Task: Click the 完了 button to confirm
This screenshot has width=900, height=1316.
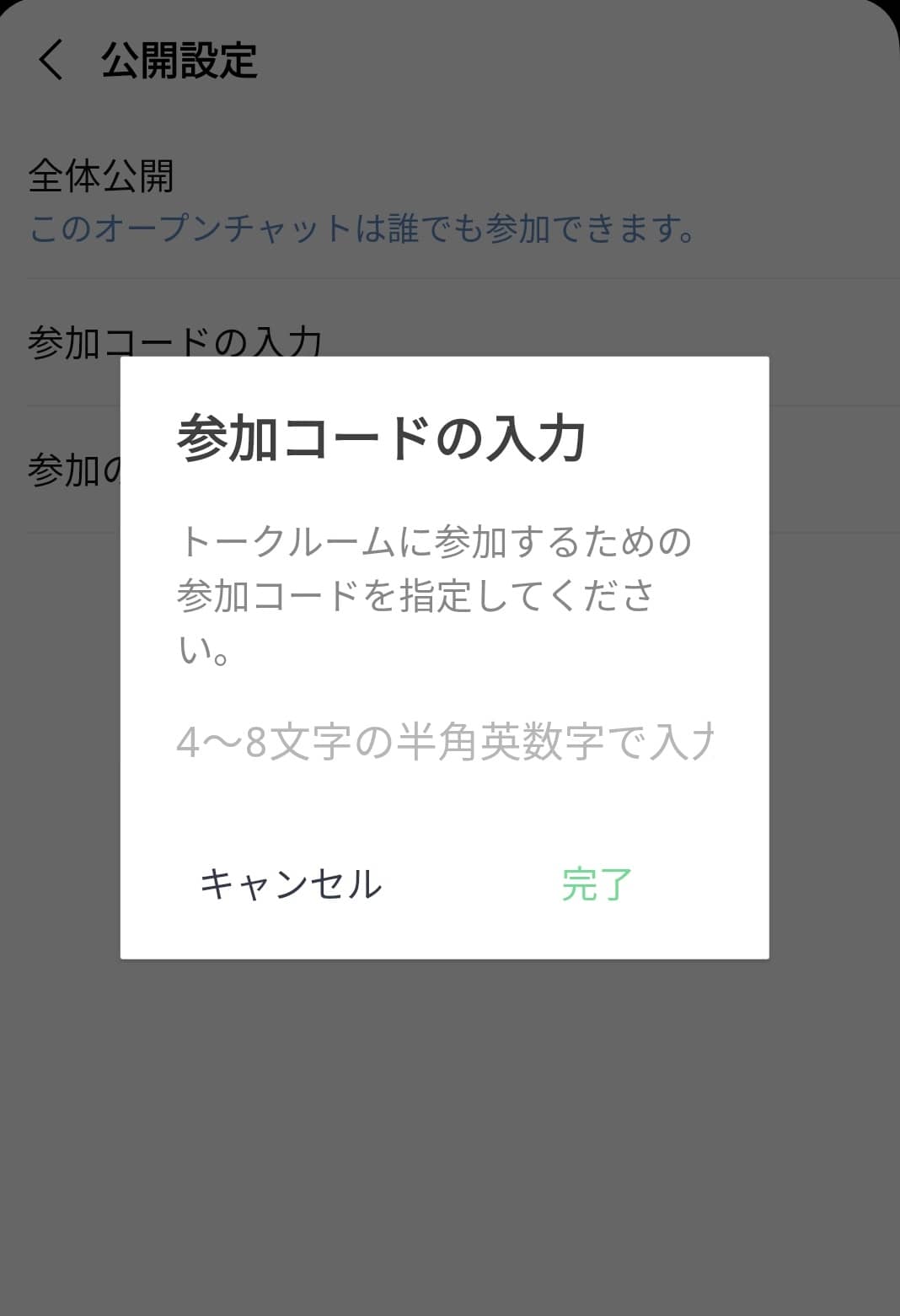Action: click(x=597, y=884)
